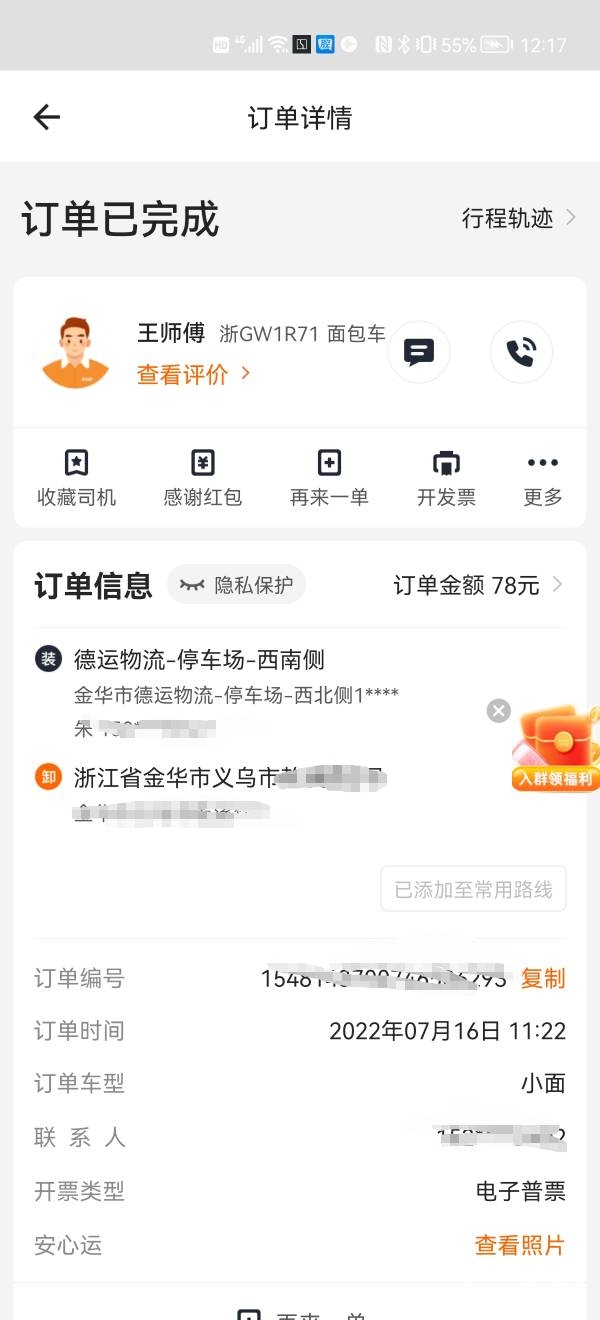Screen dimensions: 600x1320
Task: Open 开发票 to request invoice
Action: 446,478
